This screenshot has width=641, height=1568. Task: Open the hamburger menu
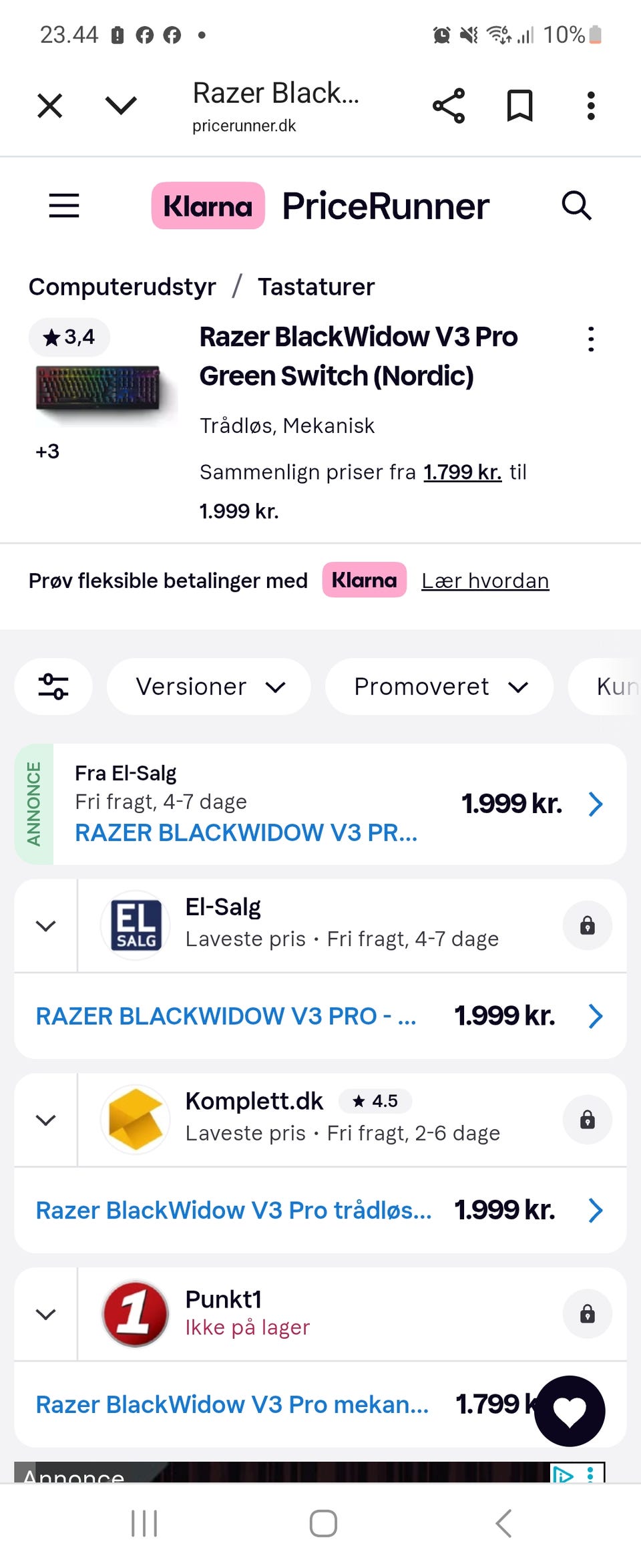pyautogui.click(x=64, y=206)
